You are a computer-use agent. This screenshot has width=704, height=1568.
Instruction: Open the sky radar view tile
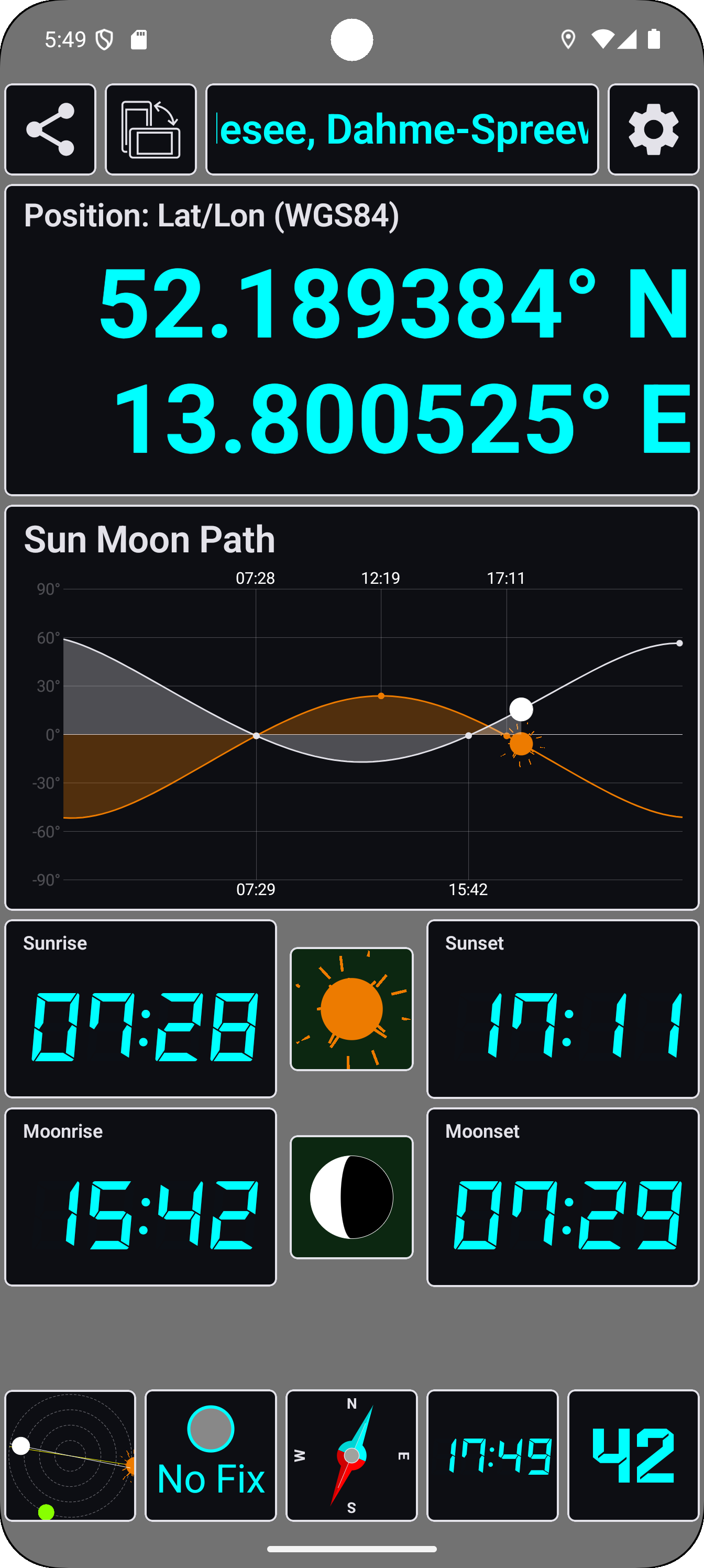(70, 1455)
